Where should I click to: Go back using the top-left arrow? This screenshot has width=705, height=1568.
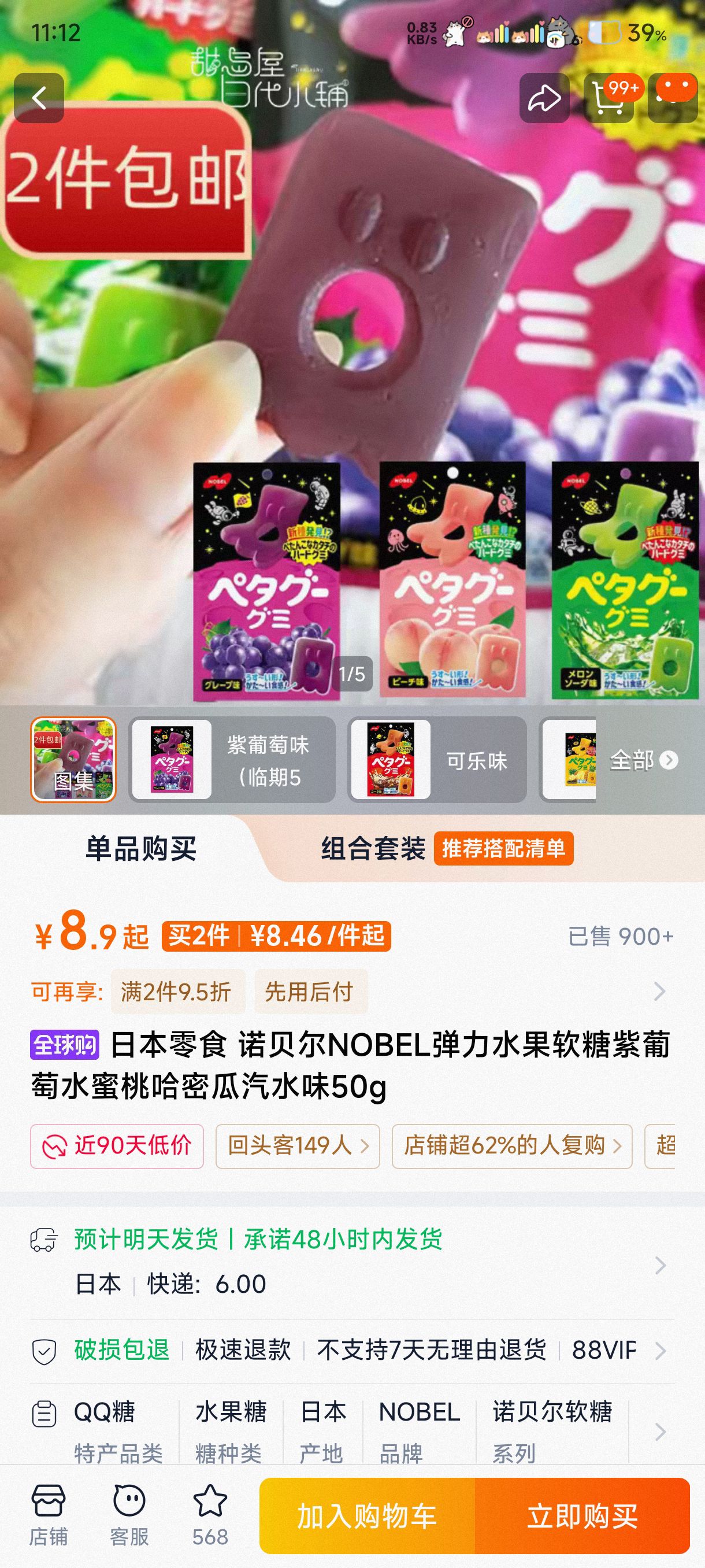coord(39,98)
